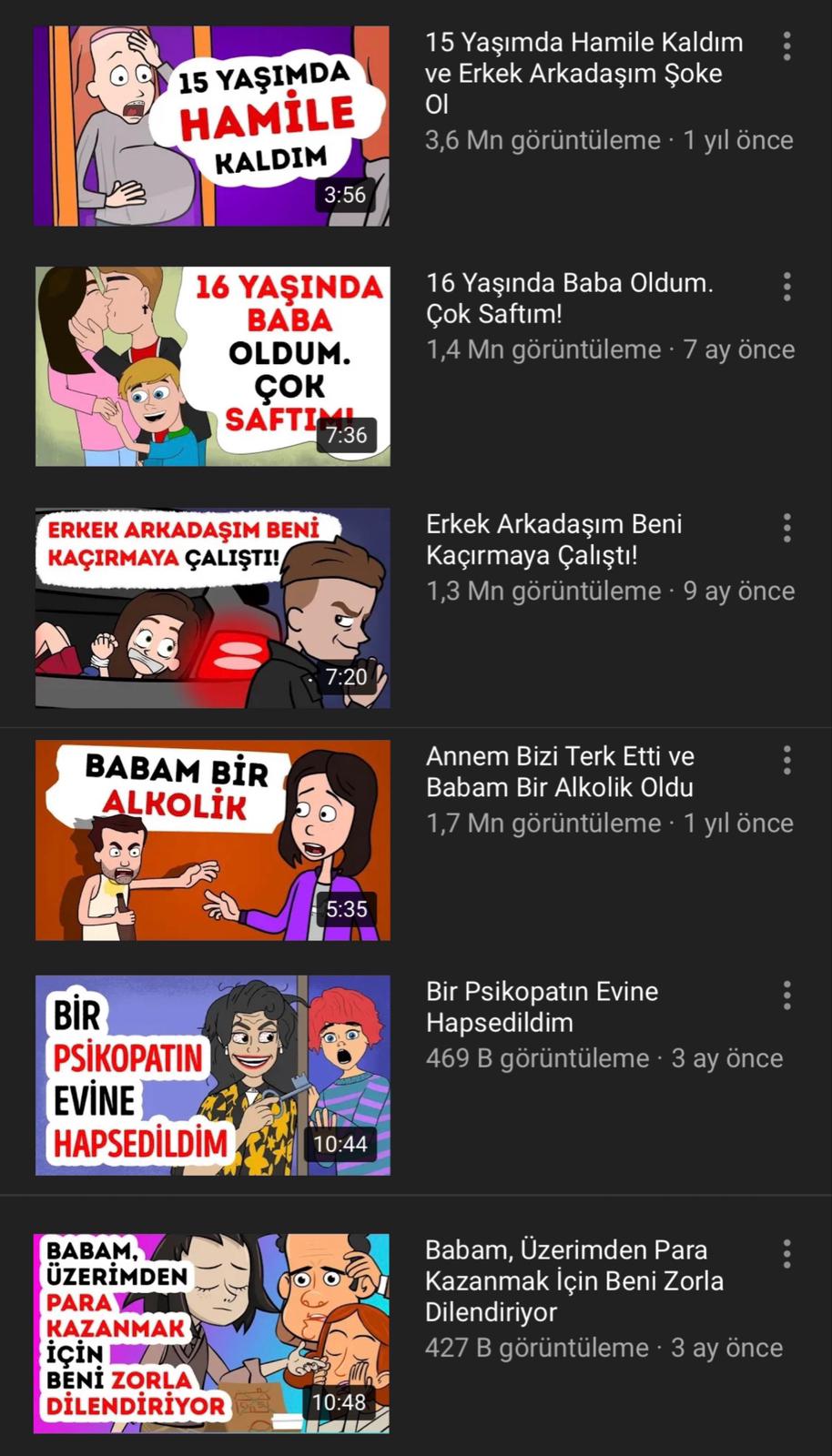The width and height of the screenshot is (832, 1456).
Task: Play 'Bir Psikopatın Evine Hapsedildim'
Action: (x=212, y=1075)
